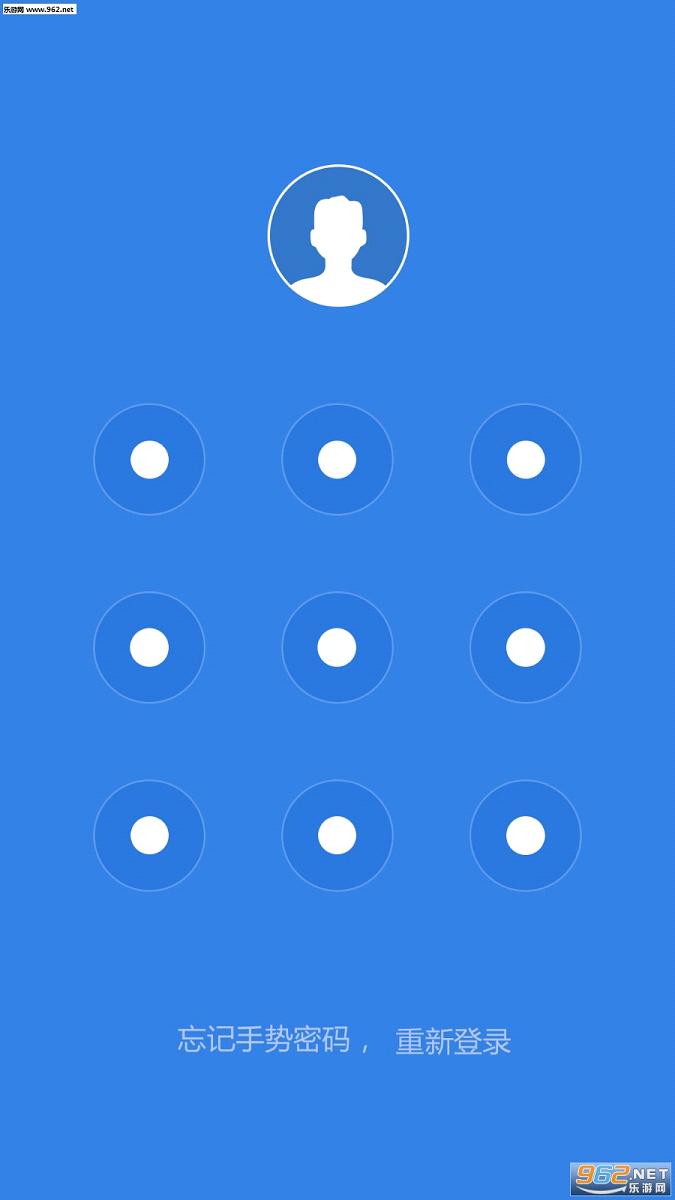Tap 重新登录 to log in again

[453, 1042]
